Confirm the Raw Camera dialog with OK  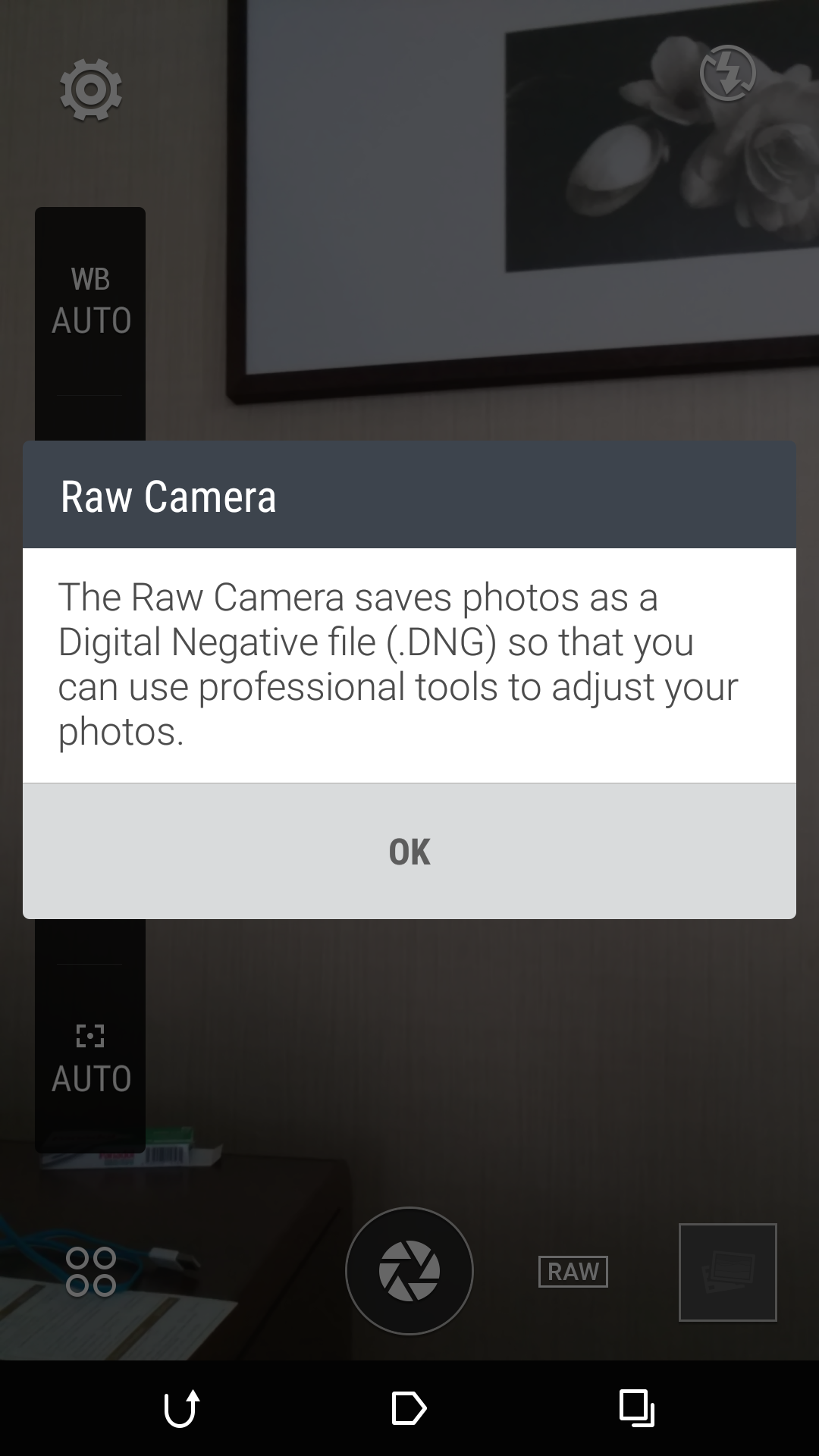[x=409, y=852]
